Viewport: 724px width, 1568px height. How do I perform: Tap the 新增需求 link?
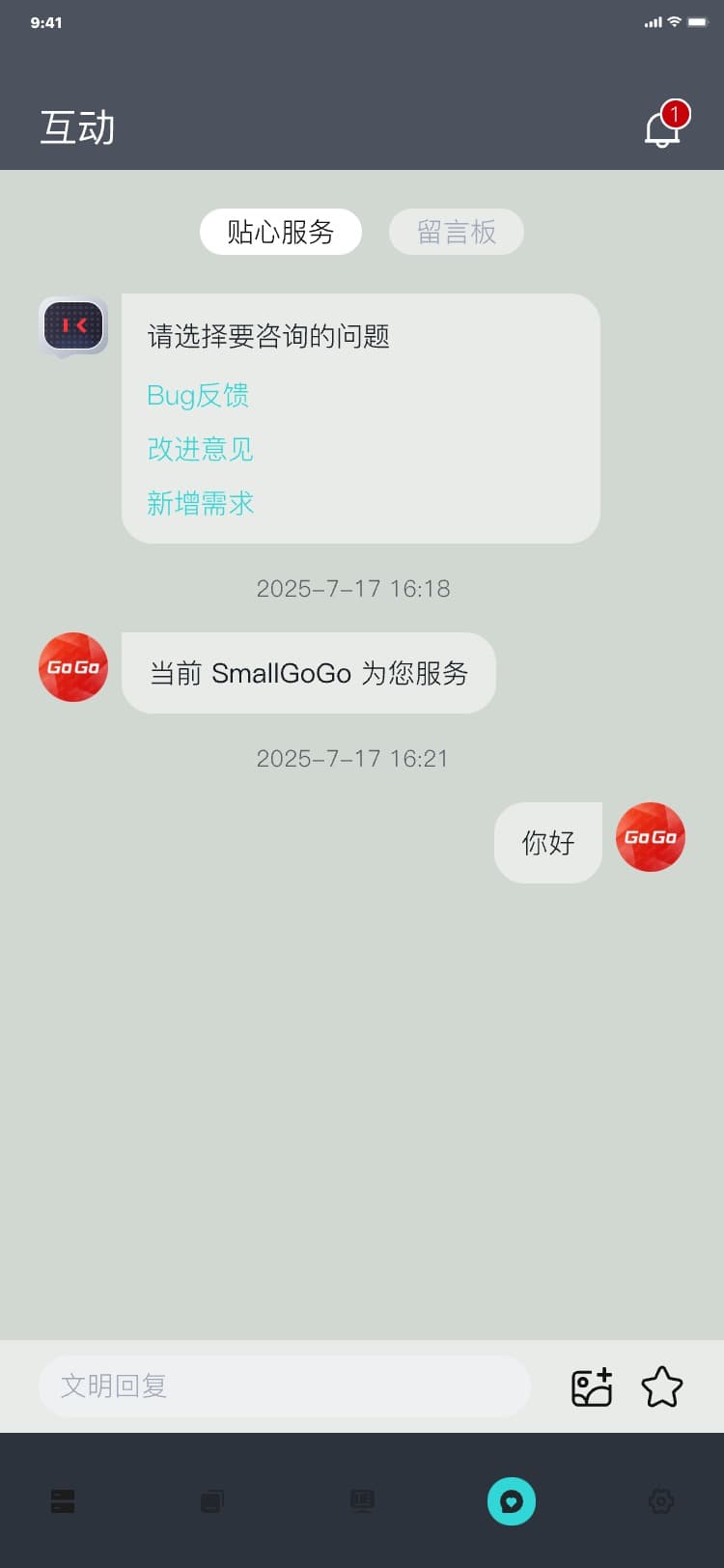(200, 503)
